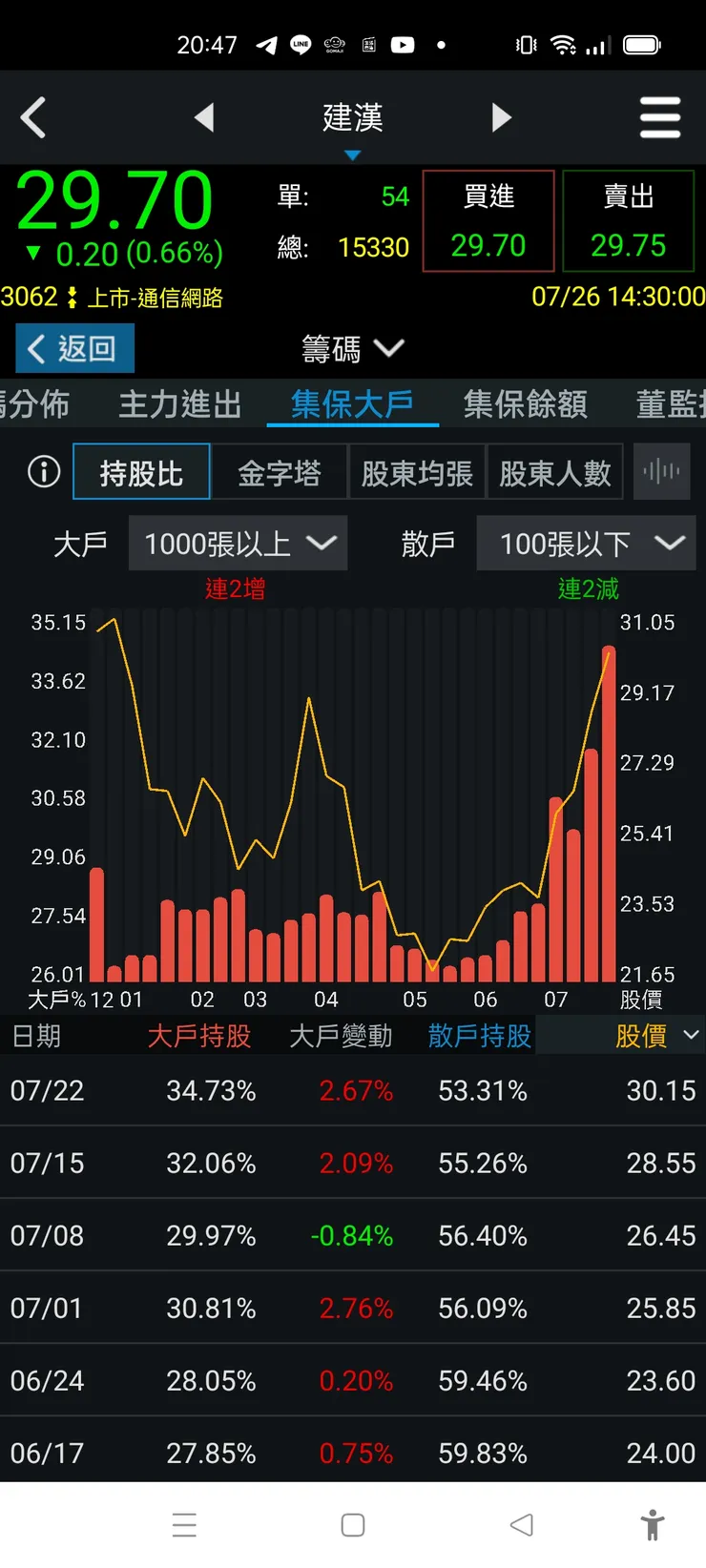
Task: Select the 07/22 row in the table
Action: pyautogui.click(x=353, y=1091)
